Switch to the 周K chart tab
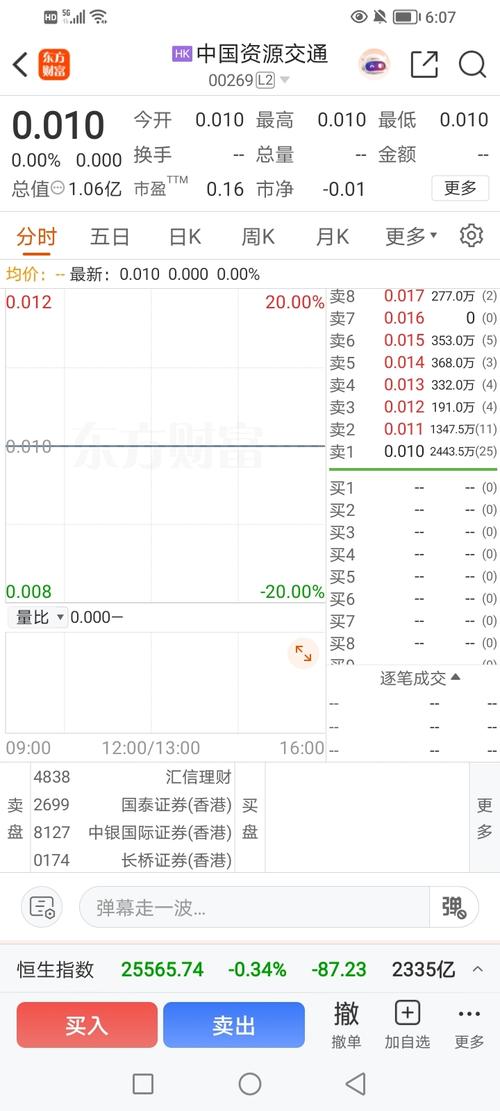500x1111 pixels. 258,237
